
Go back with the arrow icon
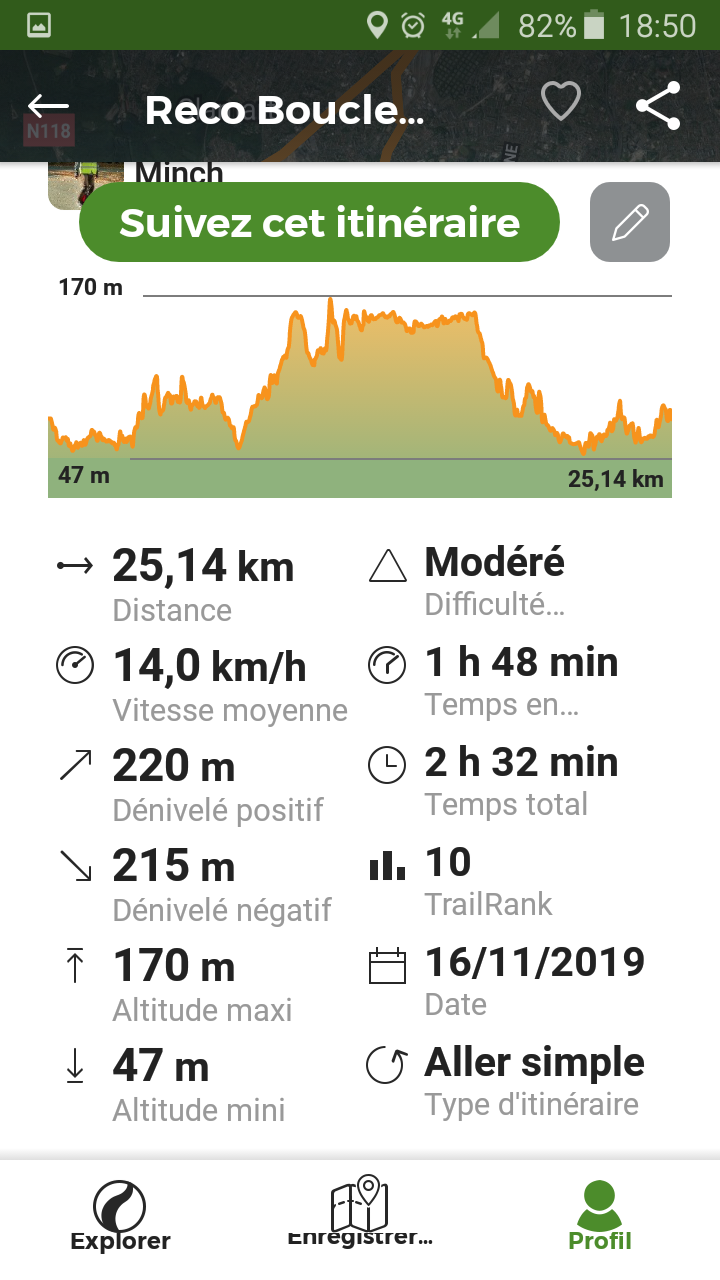[x=48, y=106]
